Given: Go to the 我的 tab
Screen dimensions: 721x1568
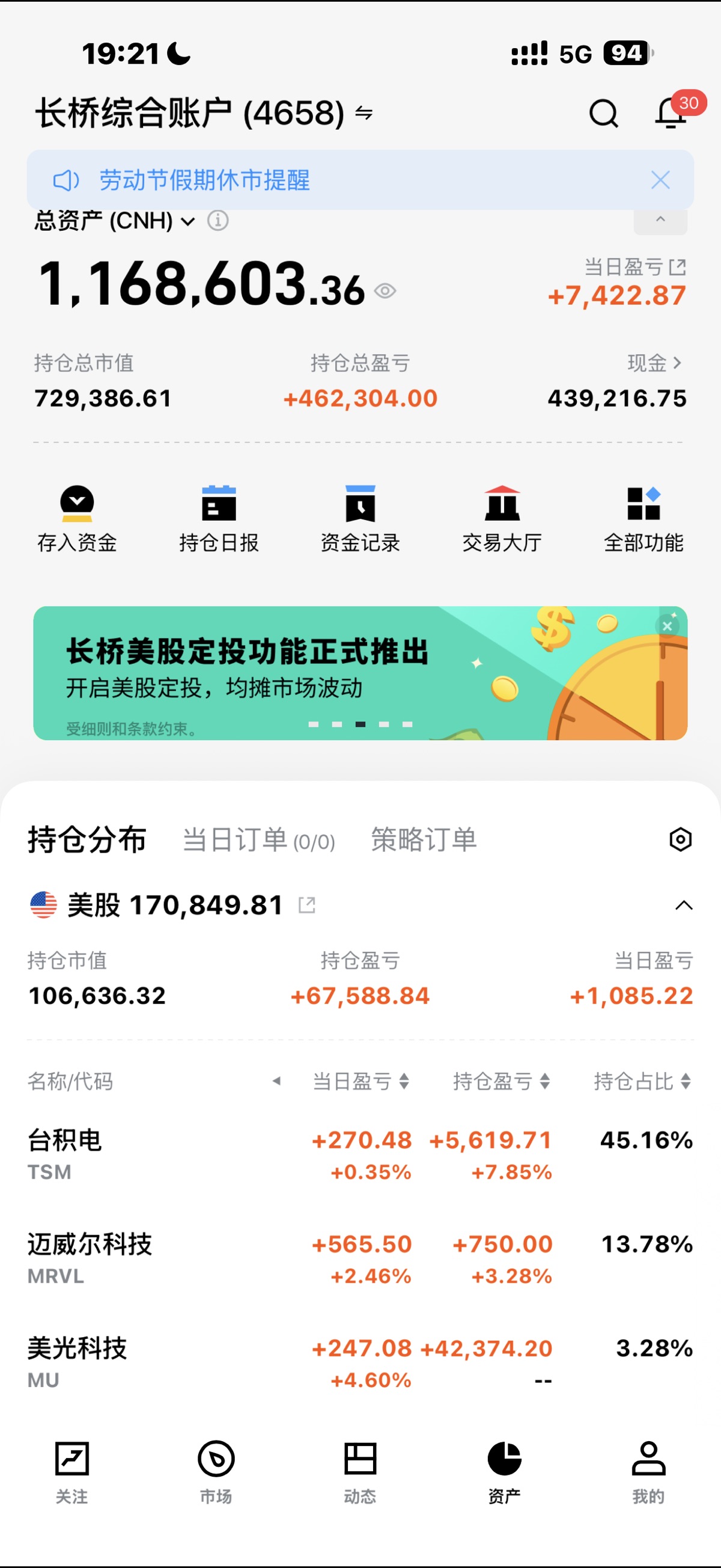Looking at the screenshot, I should [x=648, y=1470].
